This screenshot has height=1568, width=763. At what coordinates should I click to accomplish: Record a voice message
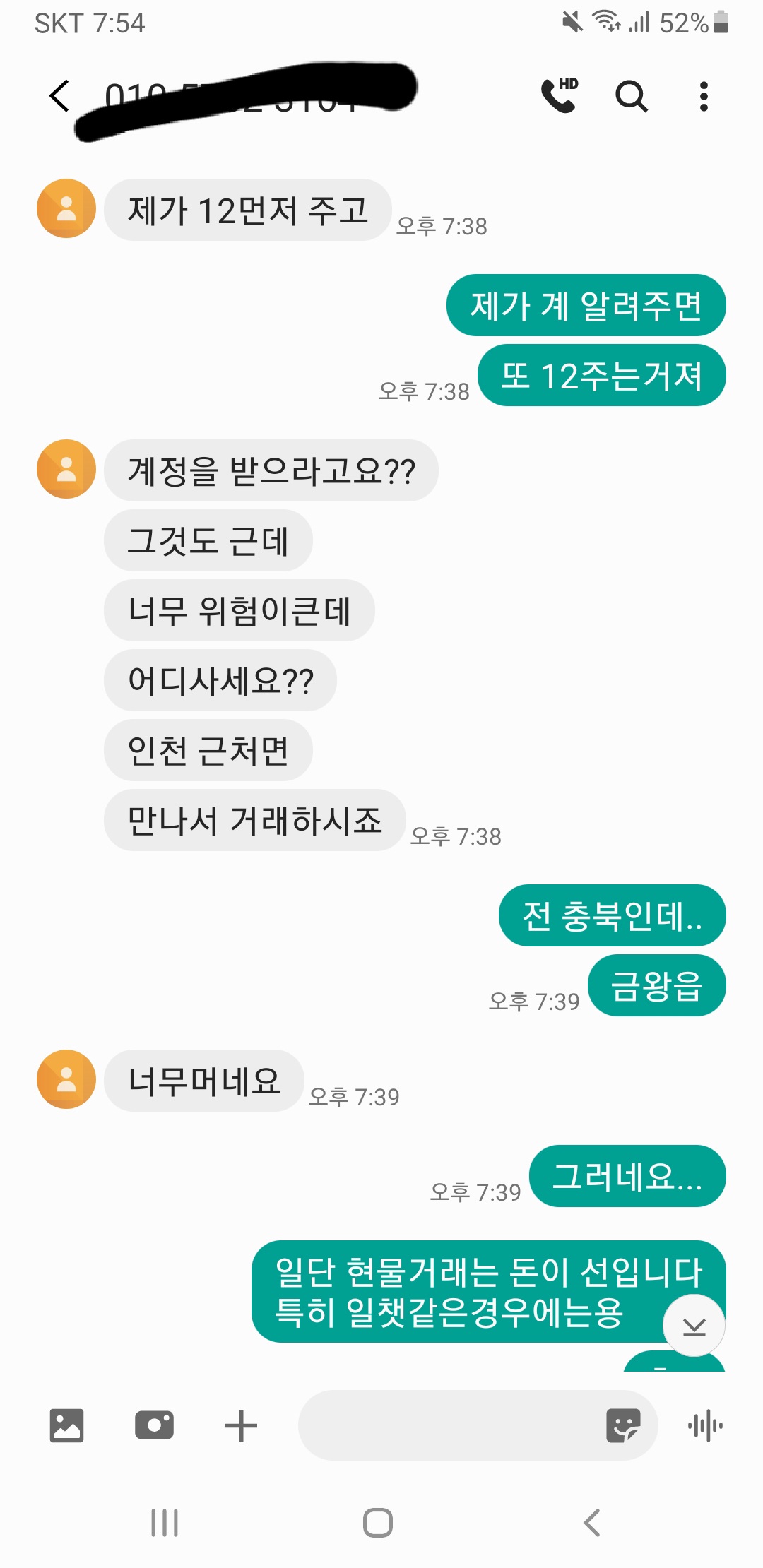click(705, 1425)
